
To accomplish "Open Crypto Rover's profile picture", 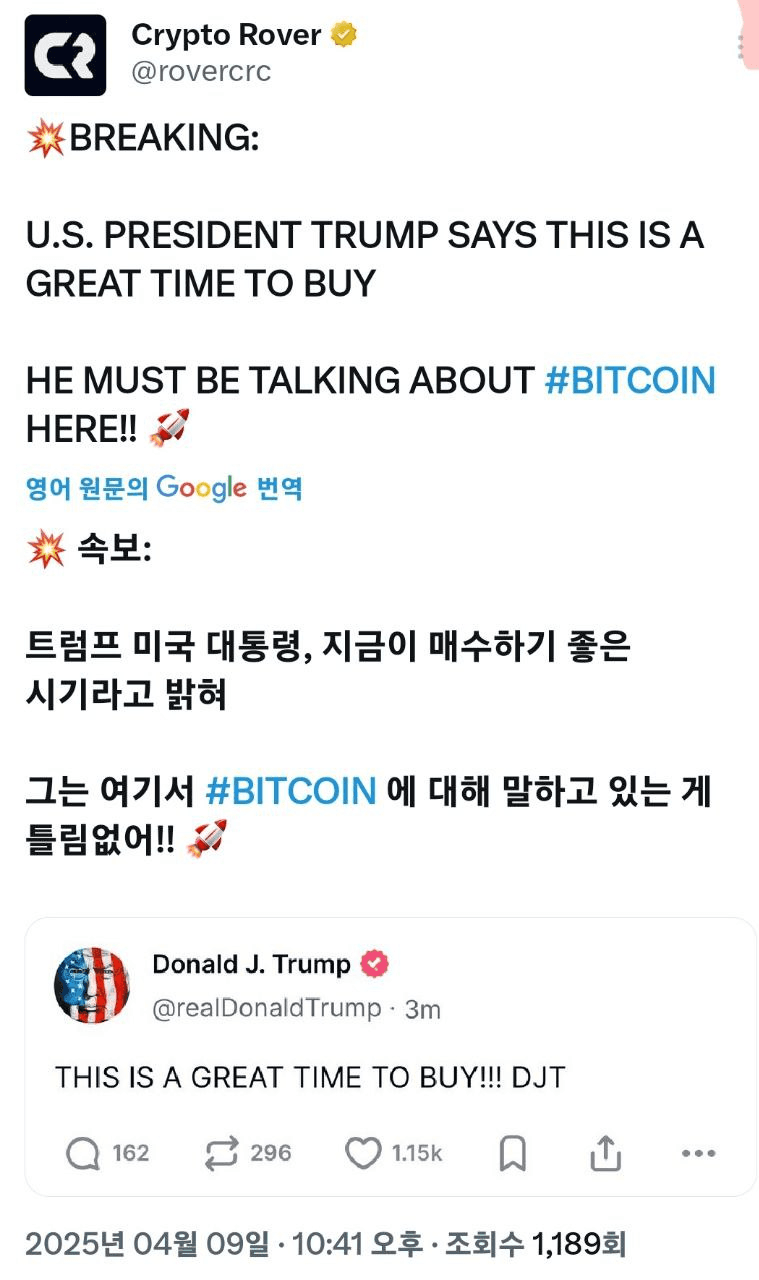I will pyautogui.click(x=65, y=55).
